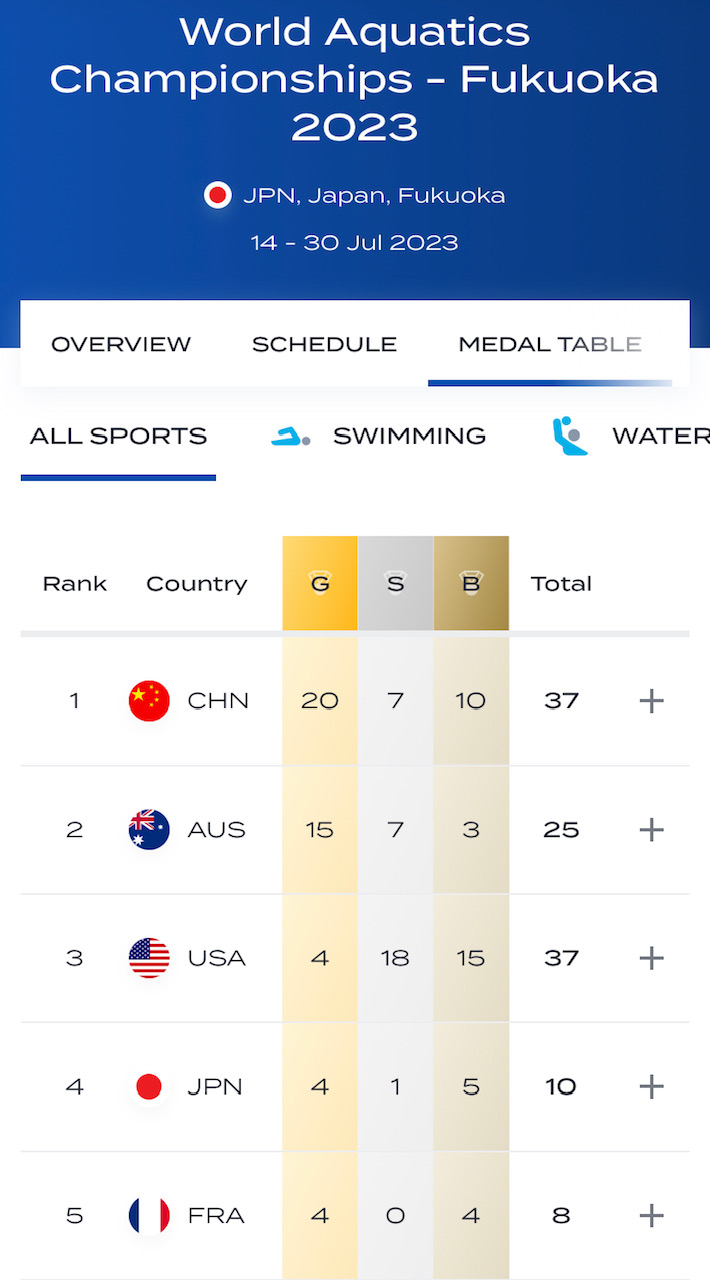This screenshot has width=710, height=1280.
Task: Expand FRA medal breakdown
Action: [x=651, y=1215]
